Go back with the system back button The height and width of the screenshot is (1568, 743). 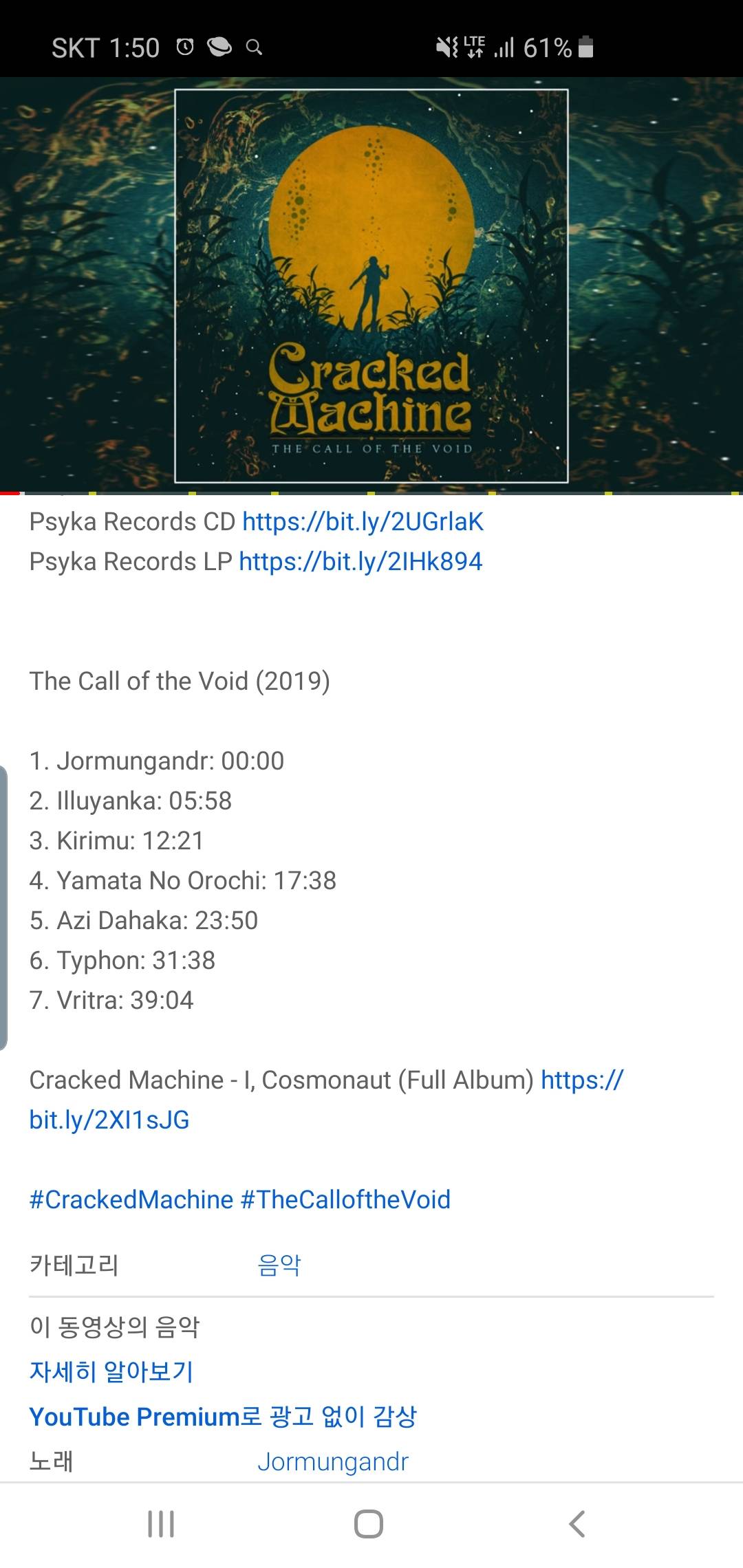[577, 1524]
